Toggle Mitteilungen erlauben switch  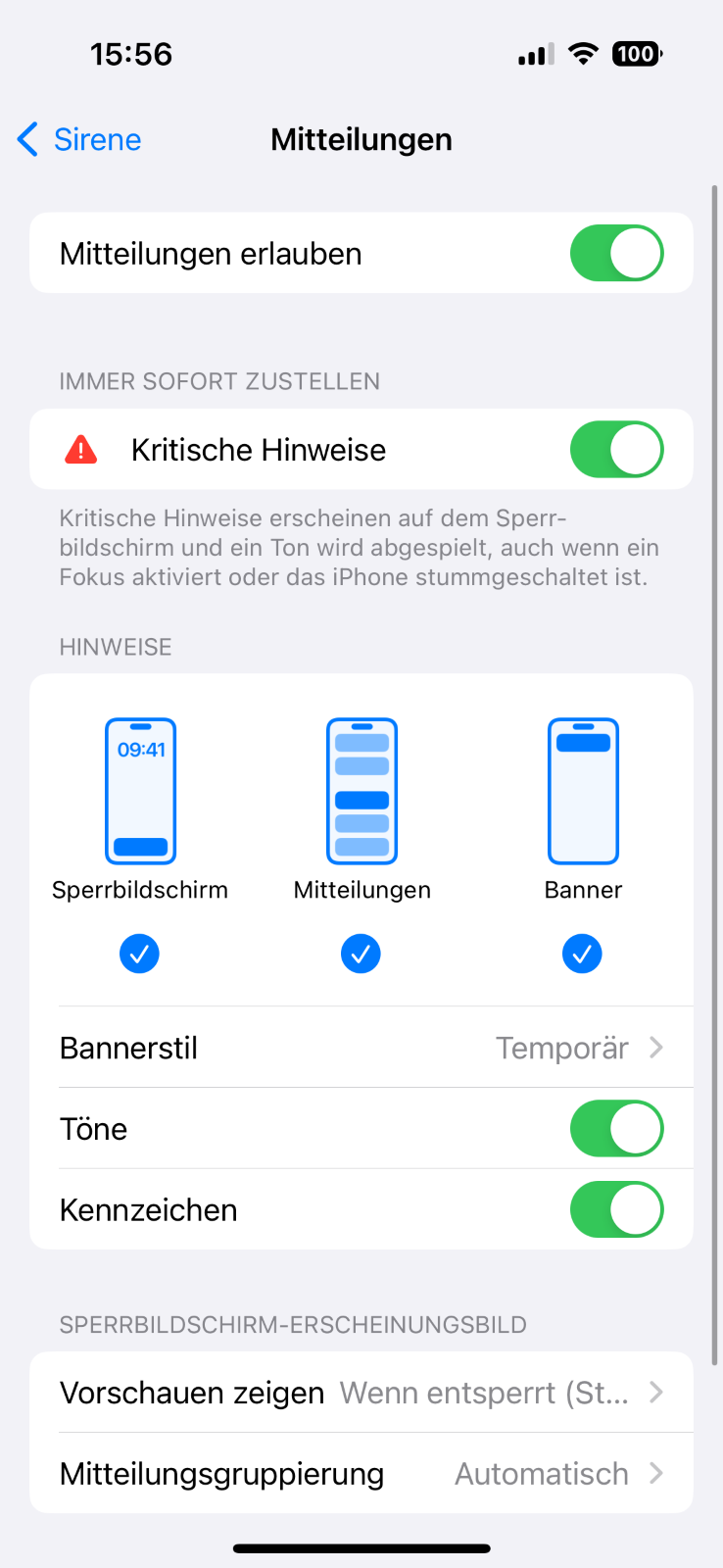pos(616,254)
